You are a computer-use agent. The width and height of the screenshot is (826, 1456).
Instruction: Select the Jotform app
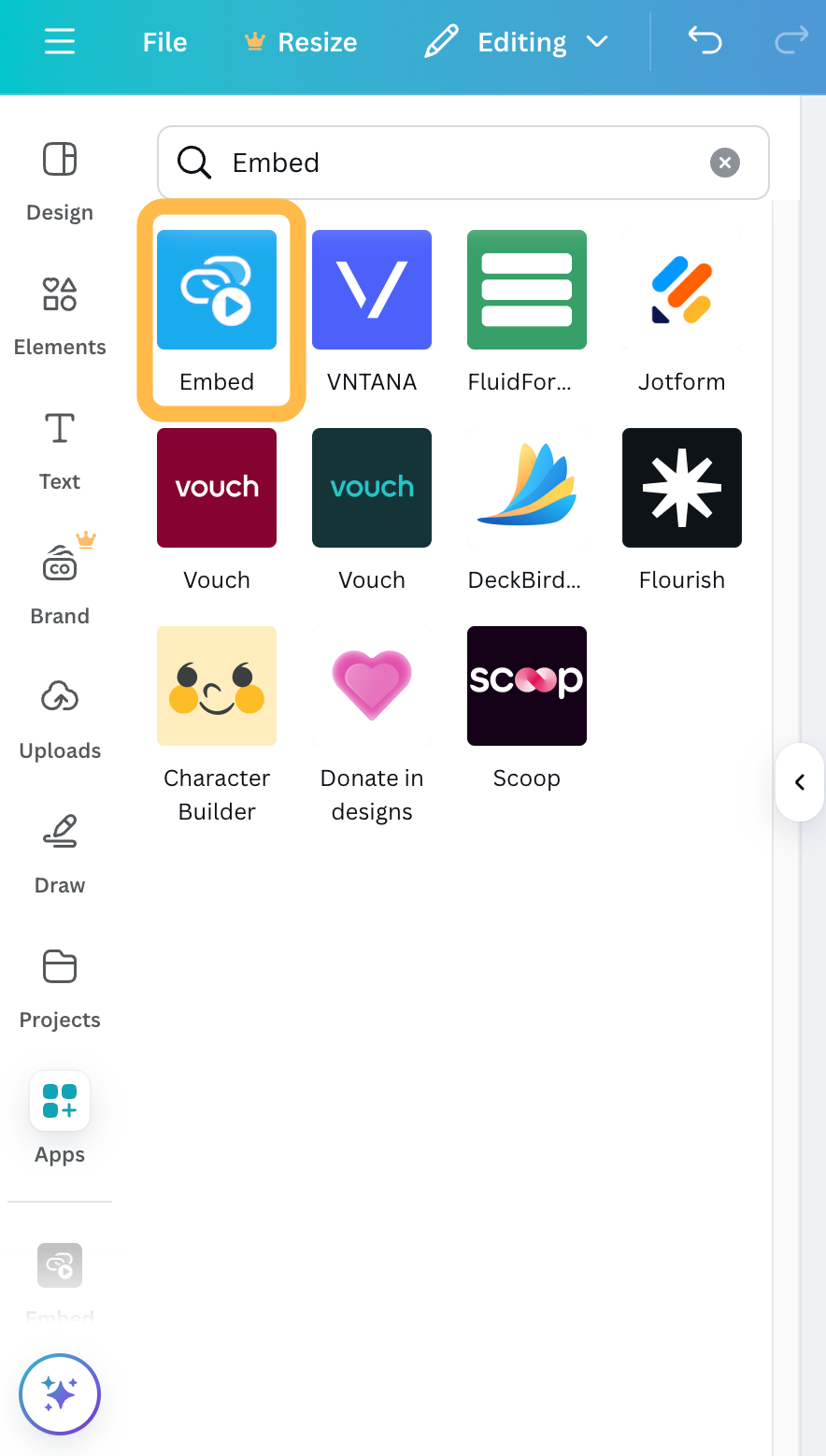click(x=682, y=291)
